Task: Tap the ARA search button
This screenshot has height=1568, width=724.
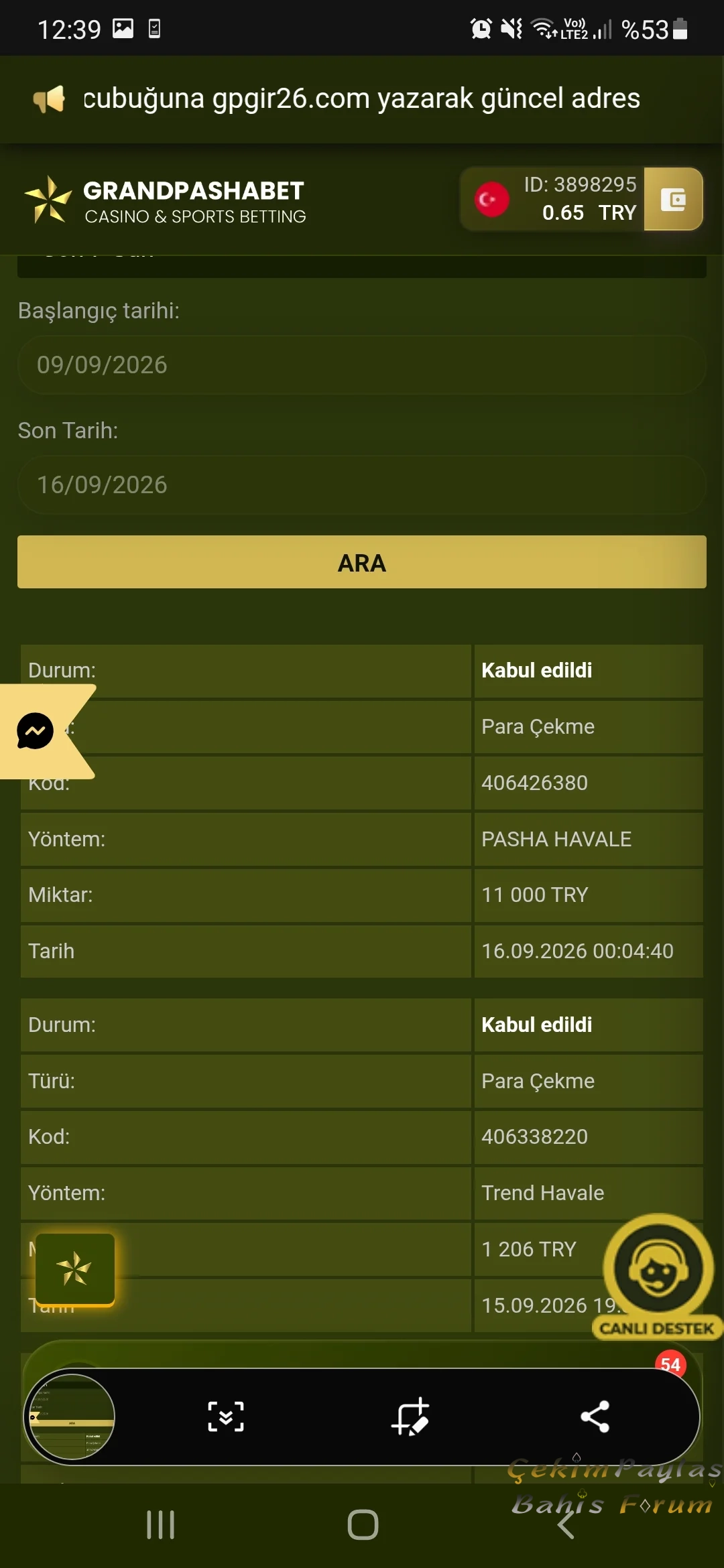Action: (362, 562)
